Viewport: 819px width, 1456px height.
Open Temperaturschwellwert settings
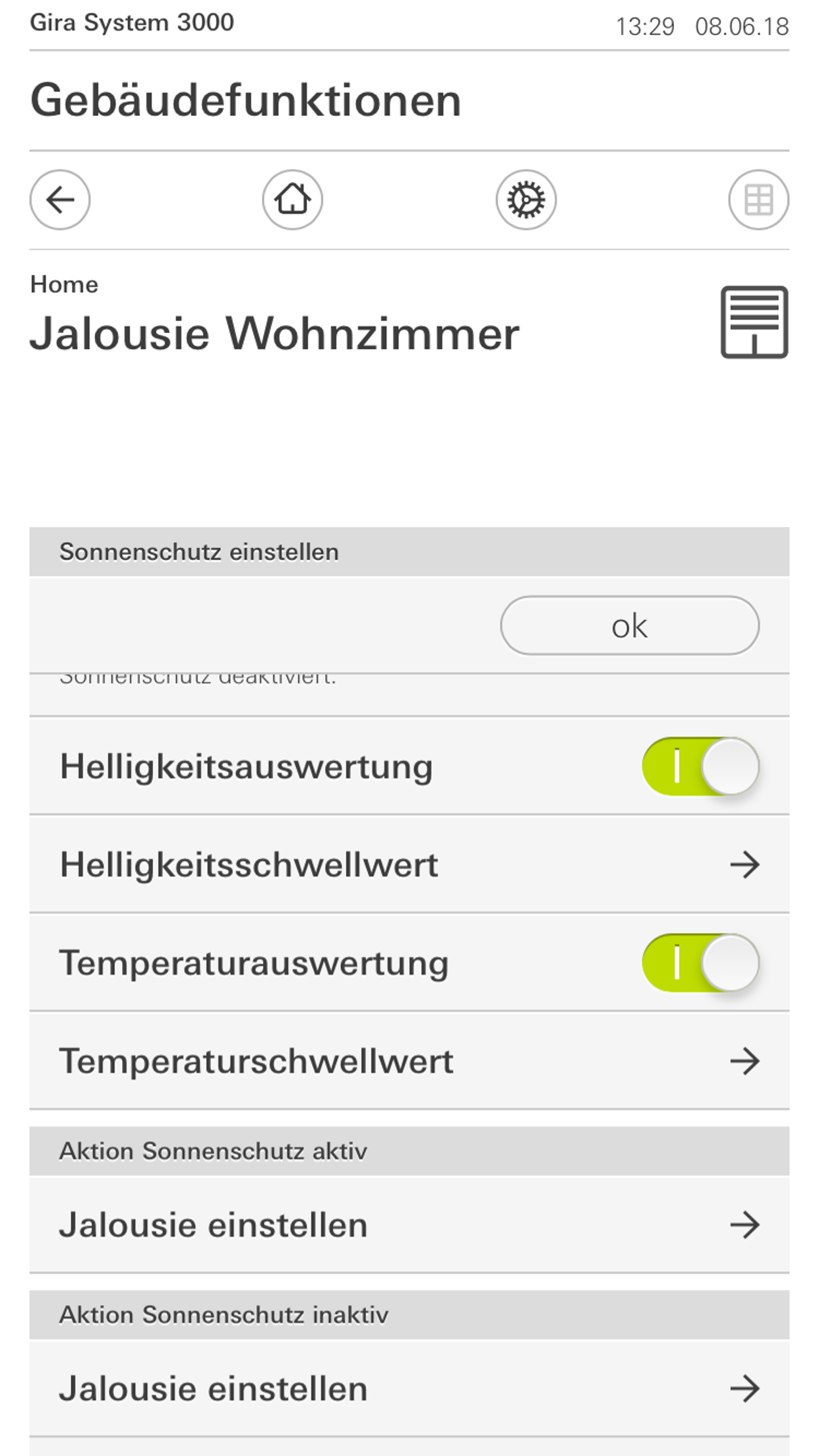409,1061
